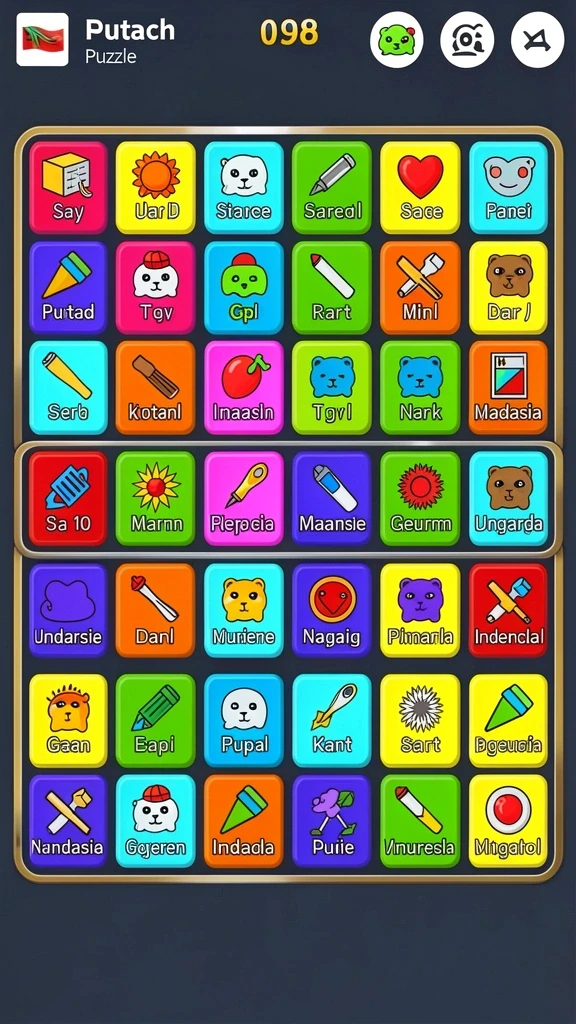Image resolution: width=576 pixels, height=1024 pixels.
Task: Select the Mirigatol red button tile
Action: (508, 821)
